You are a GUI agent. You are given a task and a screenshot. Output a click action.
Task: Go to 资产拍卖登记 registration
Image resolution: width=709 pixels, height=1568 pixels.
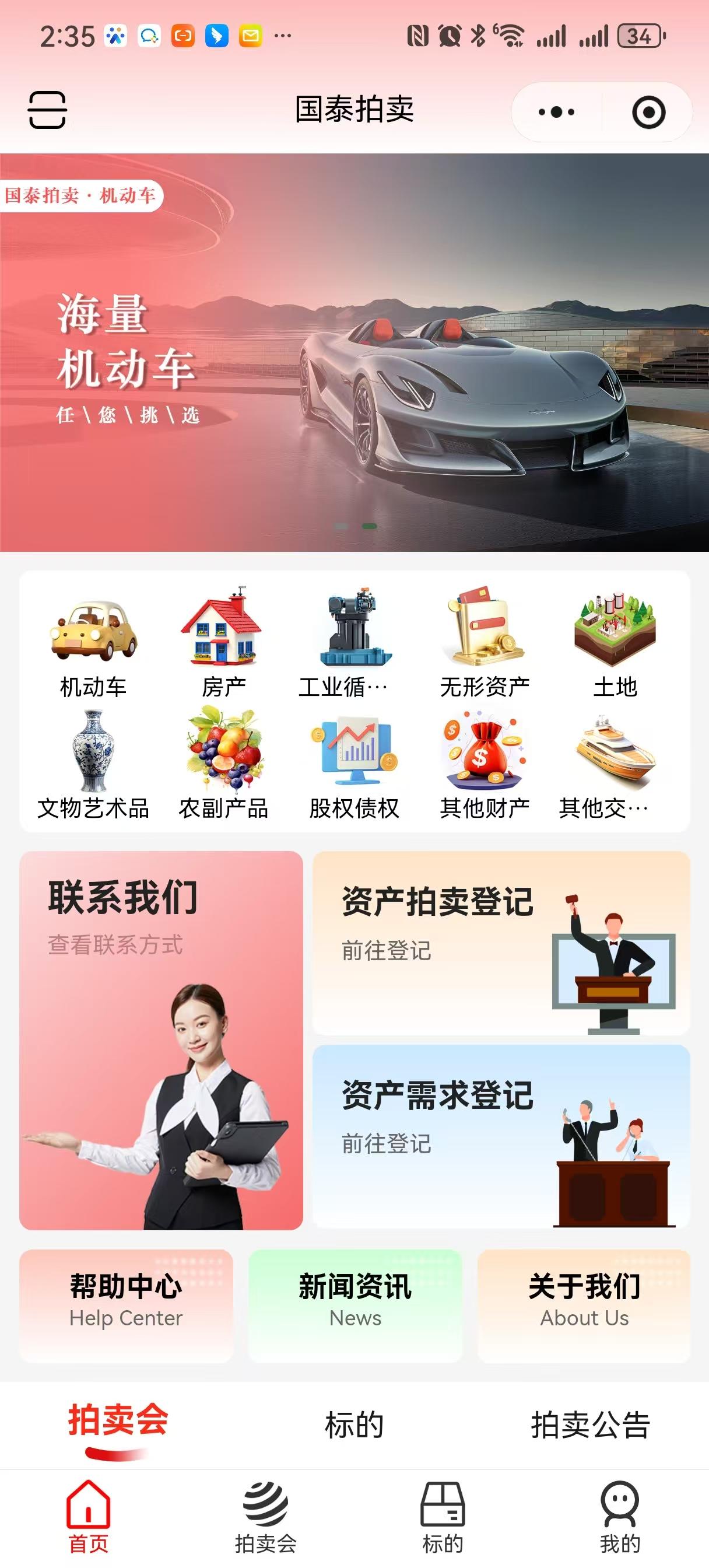[x=501, y=943]
